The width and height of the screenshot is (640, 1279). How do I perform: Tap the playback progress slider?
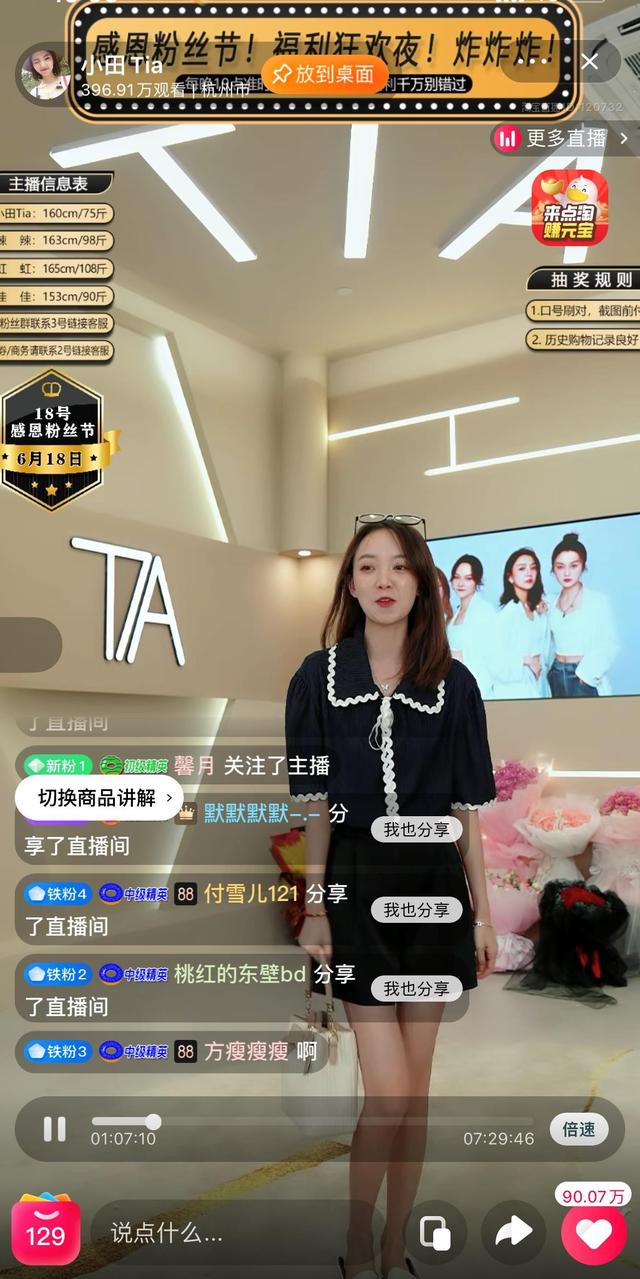153,1122
